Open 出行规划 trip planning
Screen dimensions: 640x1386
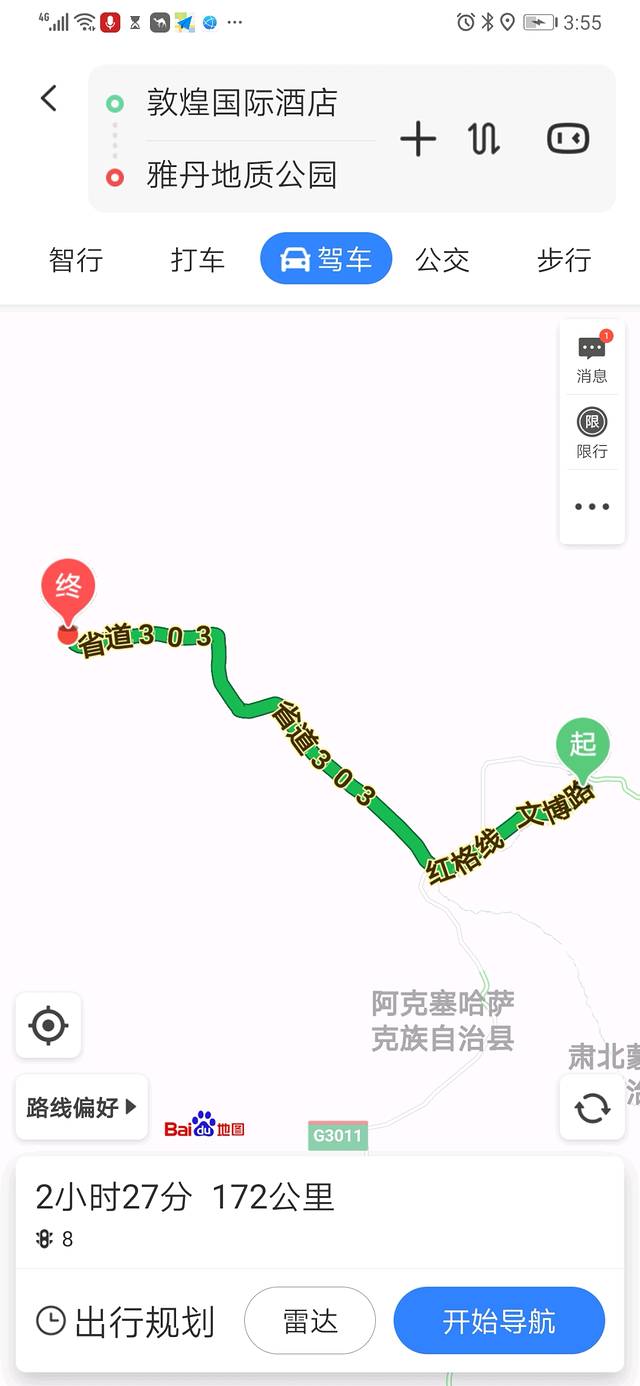126,1321
